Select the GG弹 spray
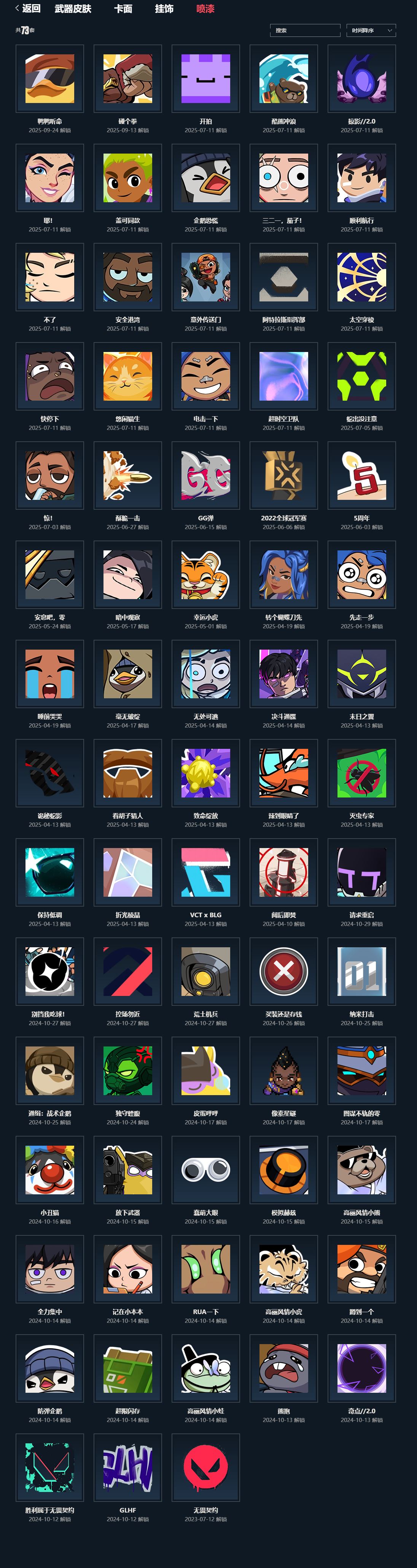Image resolution: width=417 pixels, height=1568 pixels. 205,476
